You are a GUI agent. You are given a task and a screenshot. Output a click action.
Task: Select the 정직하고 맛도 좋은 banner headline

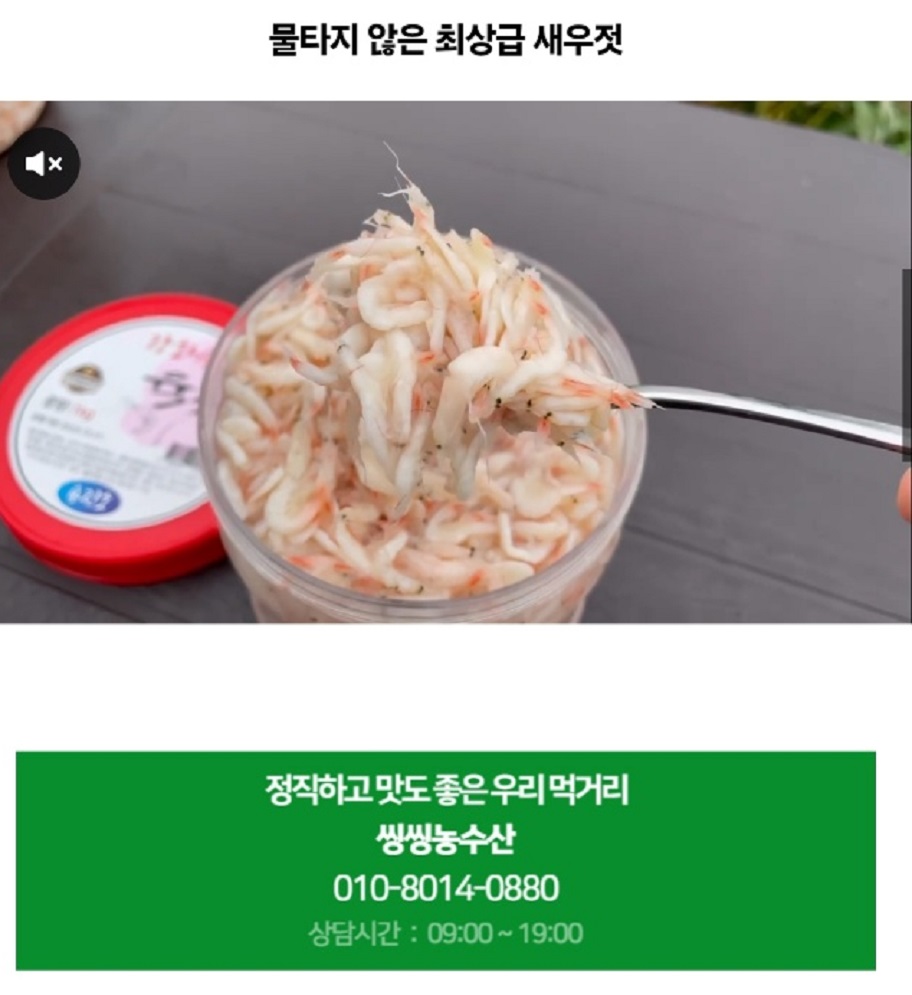(449, 791)
